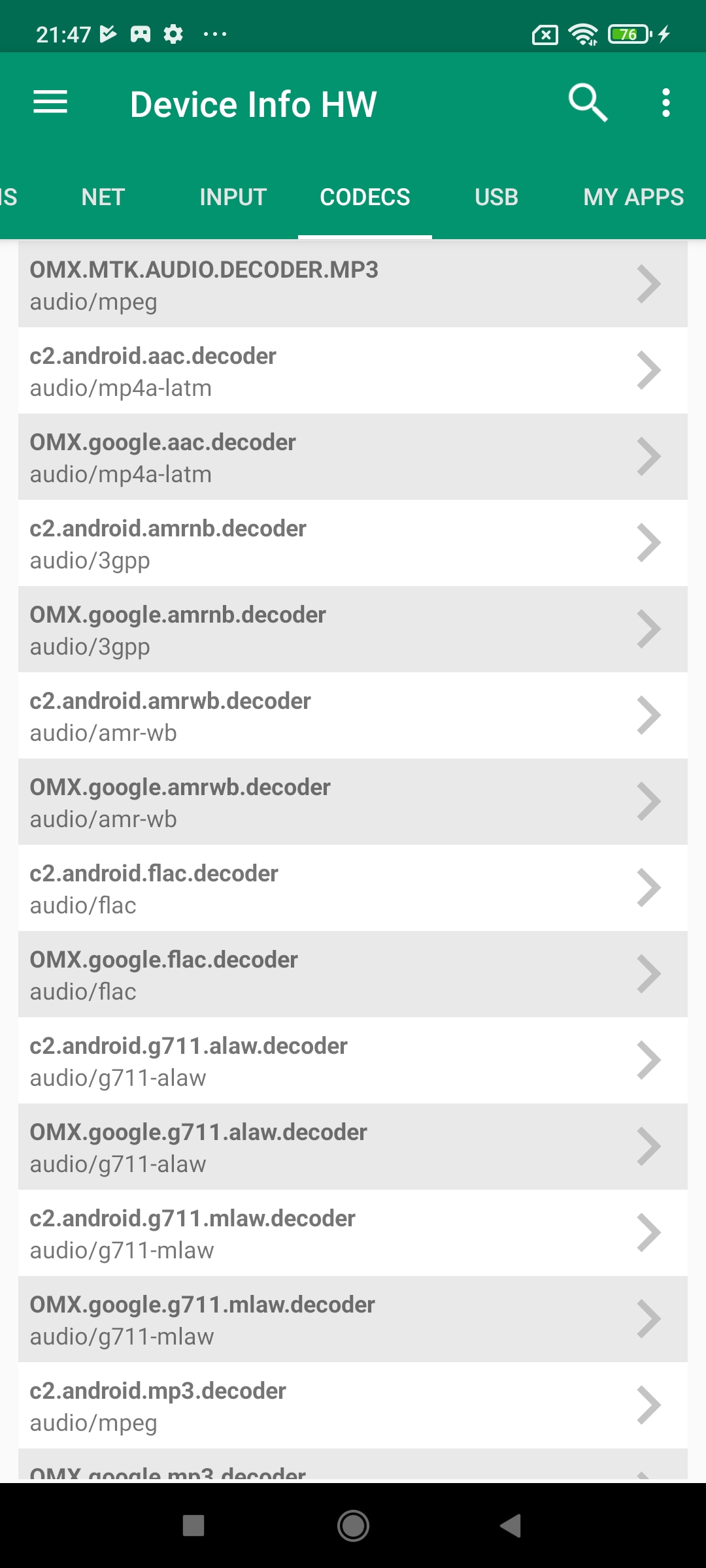Go to the MY APPS tab
Image resolution: width=706 pixels, height=1568 pixels.
pos(633,197)
